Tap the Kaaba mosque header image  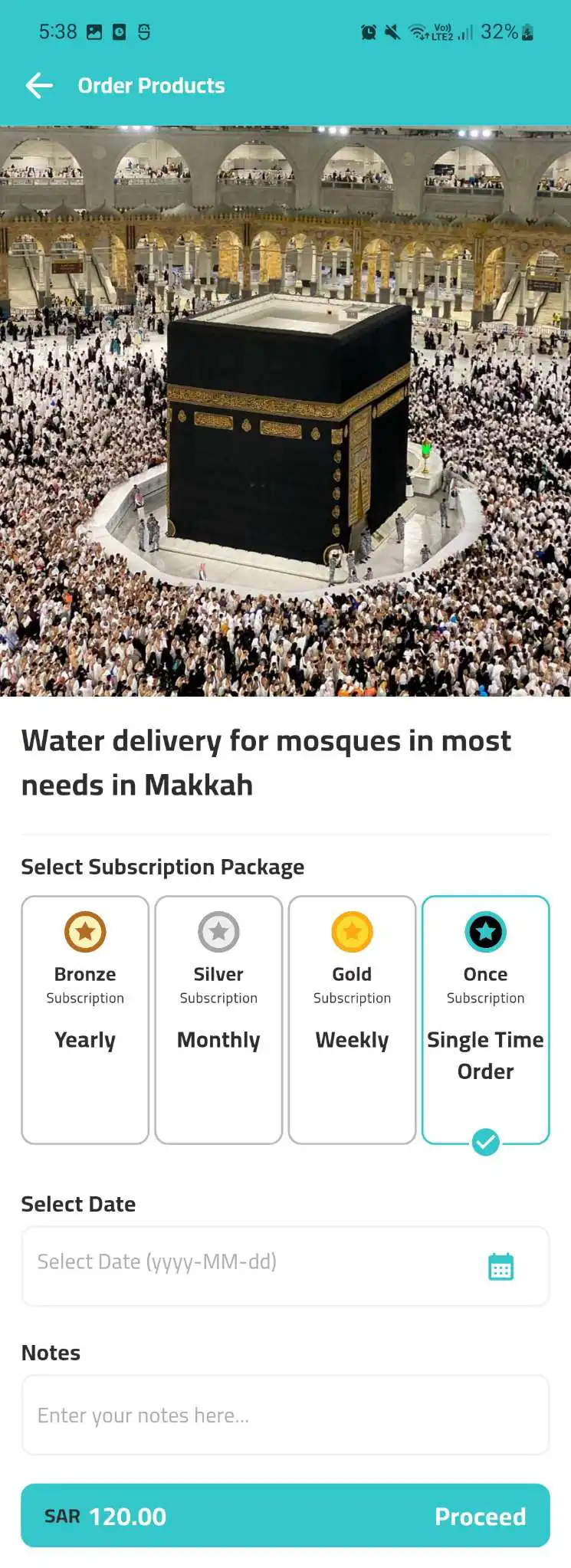click(285, 410)
